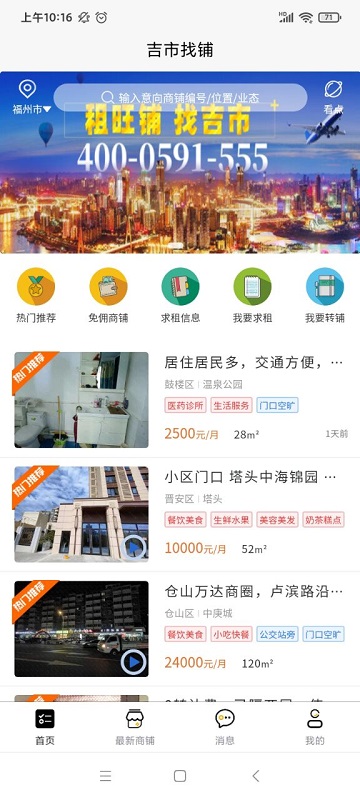Go to the 首页 tab
Viewport: 360px width, 800px height.
click(45, 727)
